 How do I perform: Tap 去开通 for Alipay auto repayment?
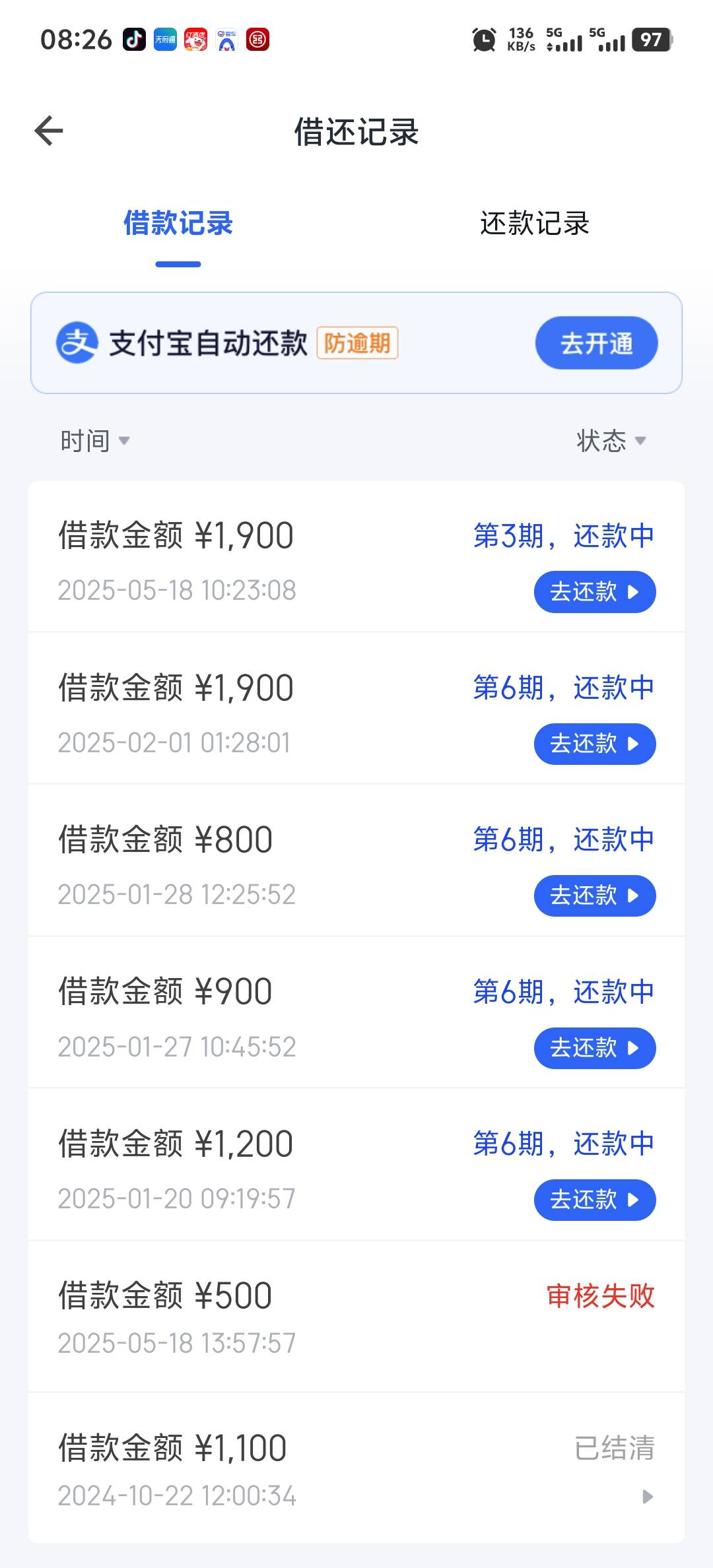[596, 343]
